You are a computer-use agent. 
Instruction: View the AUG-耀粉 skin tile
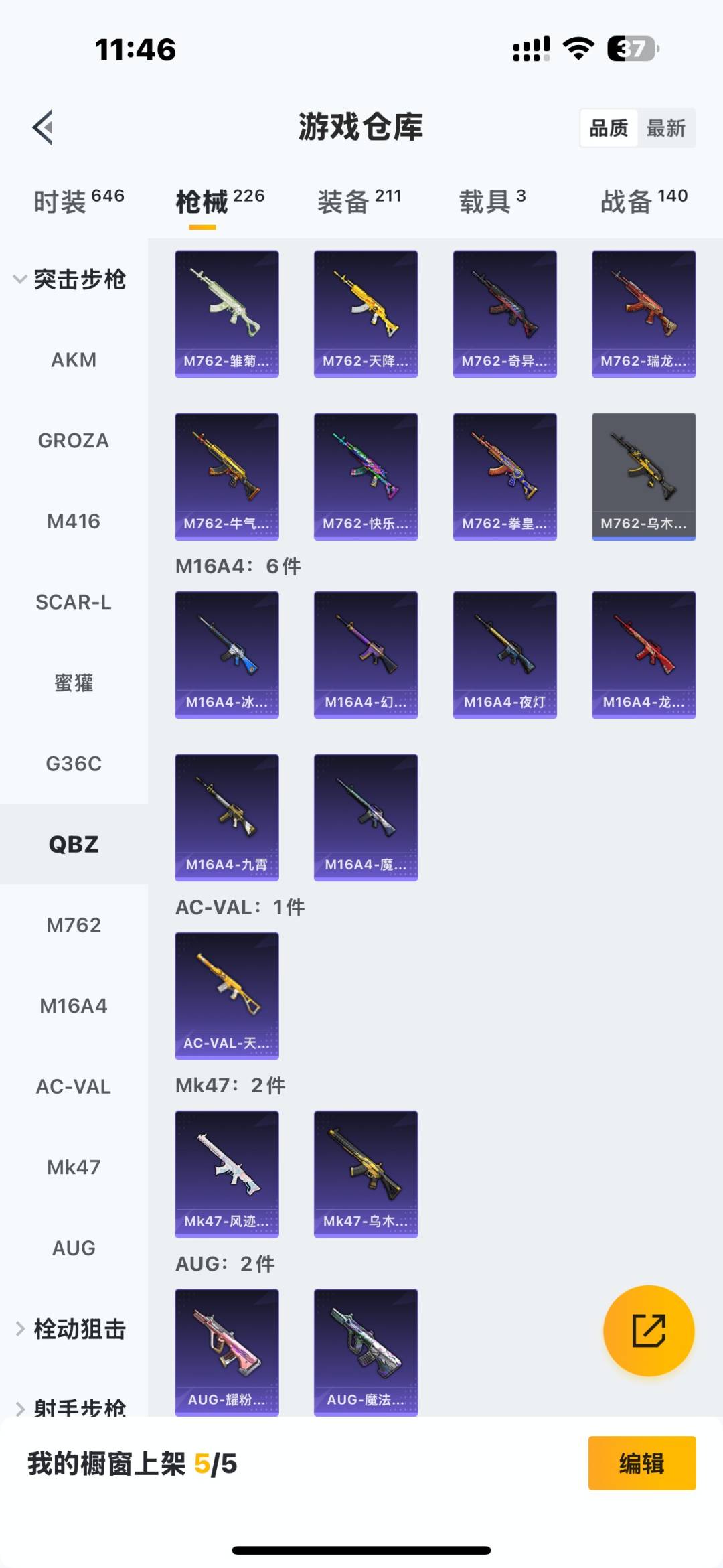click(x=227, y=1350)
